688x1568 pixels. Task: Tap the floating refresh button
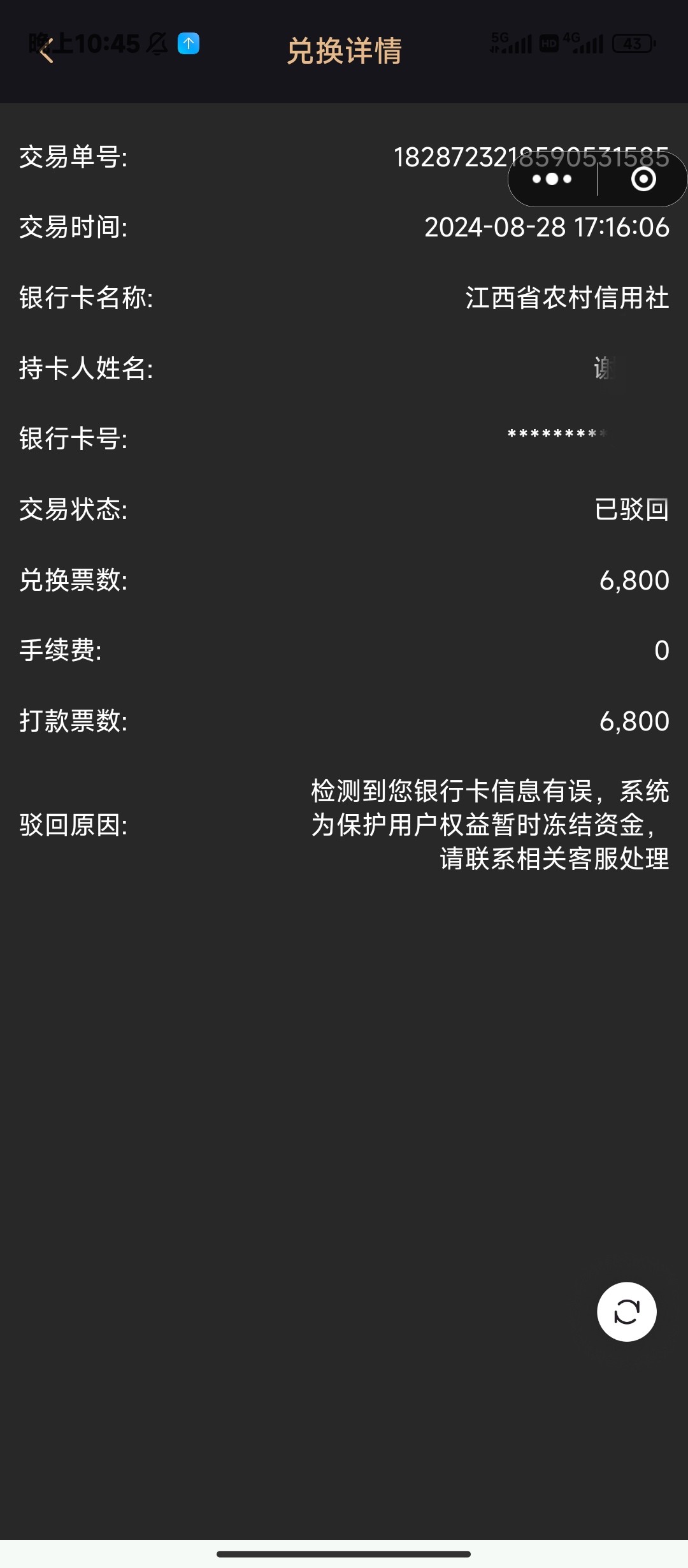627,1312
